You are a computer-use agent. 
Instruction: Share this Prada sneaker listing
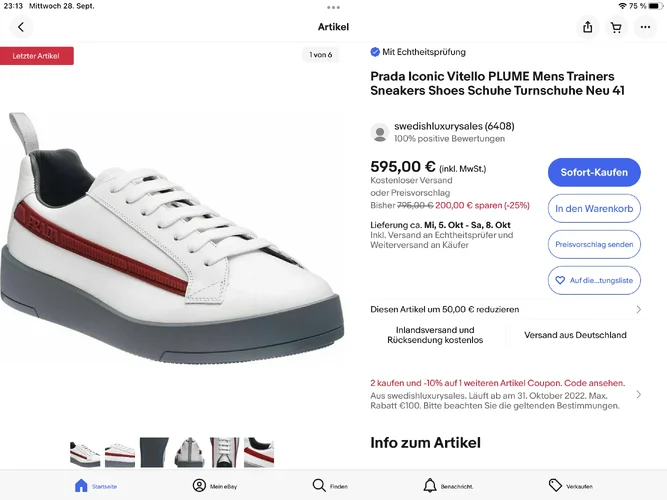coord(588,27)
